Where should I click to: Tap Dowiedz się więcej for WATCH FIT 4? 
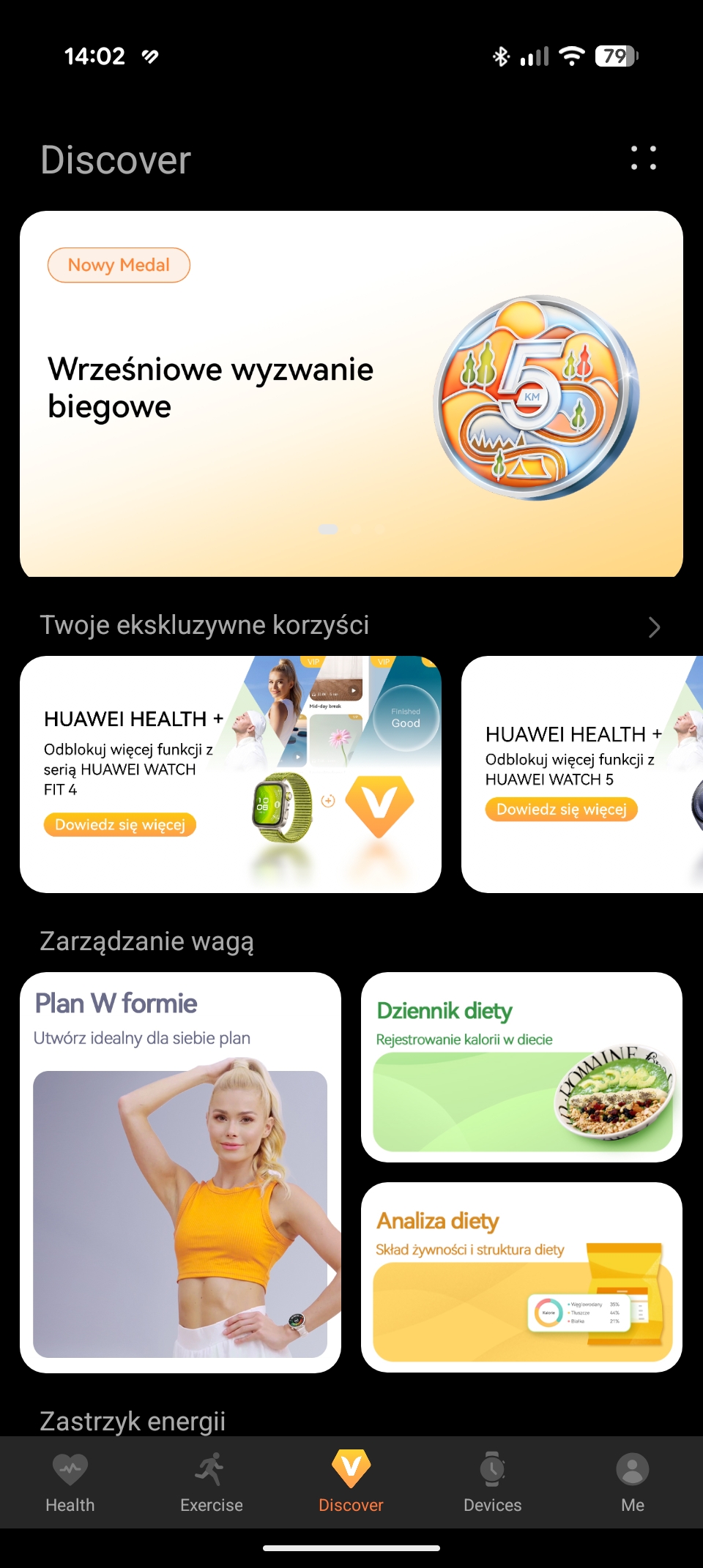coord(120,825)
